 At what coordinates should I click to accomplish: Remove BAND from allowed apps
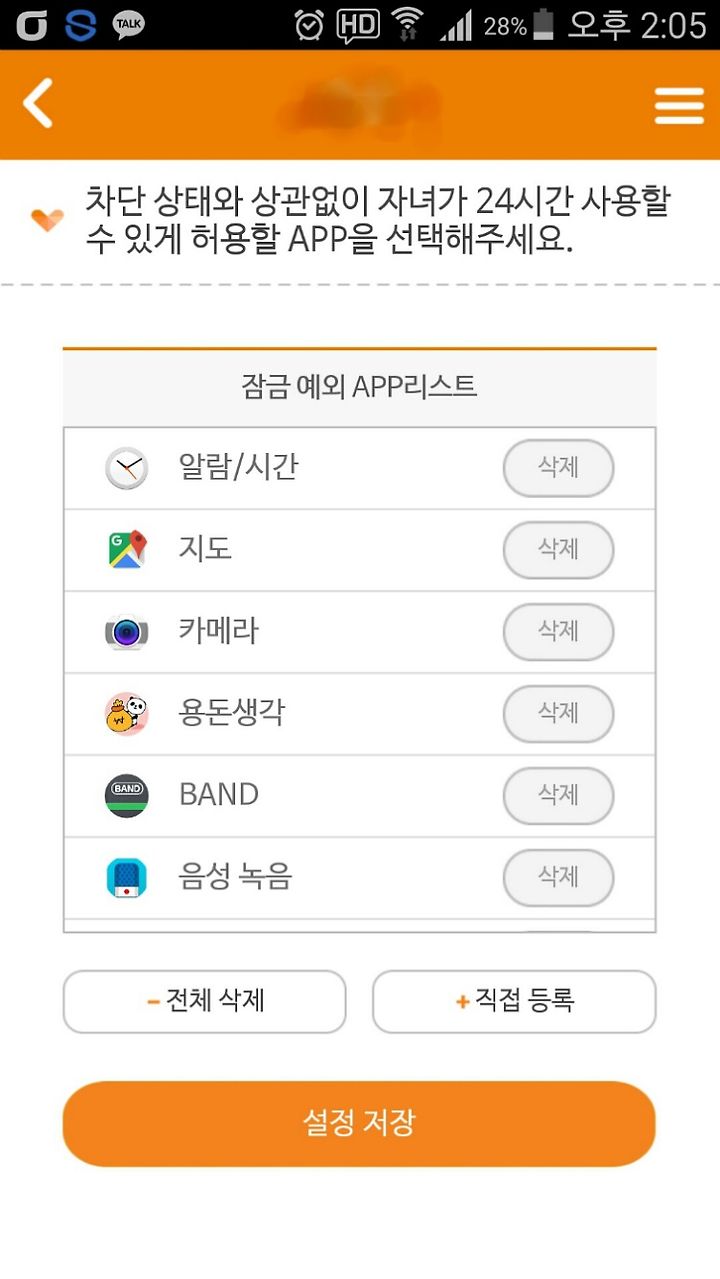558,796
